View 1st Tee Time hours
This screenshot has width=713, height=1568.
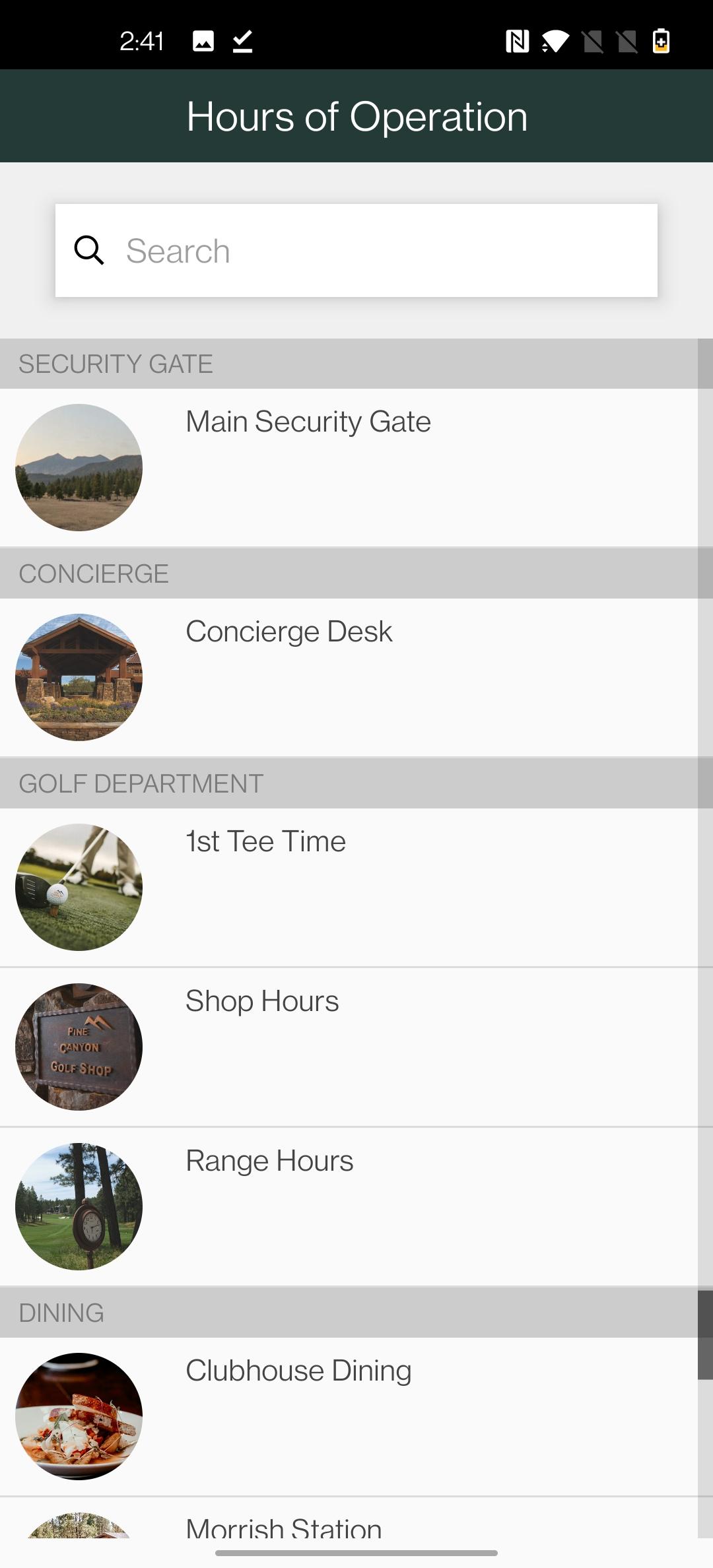point(349,887)
